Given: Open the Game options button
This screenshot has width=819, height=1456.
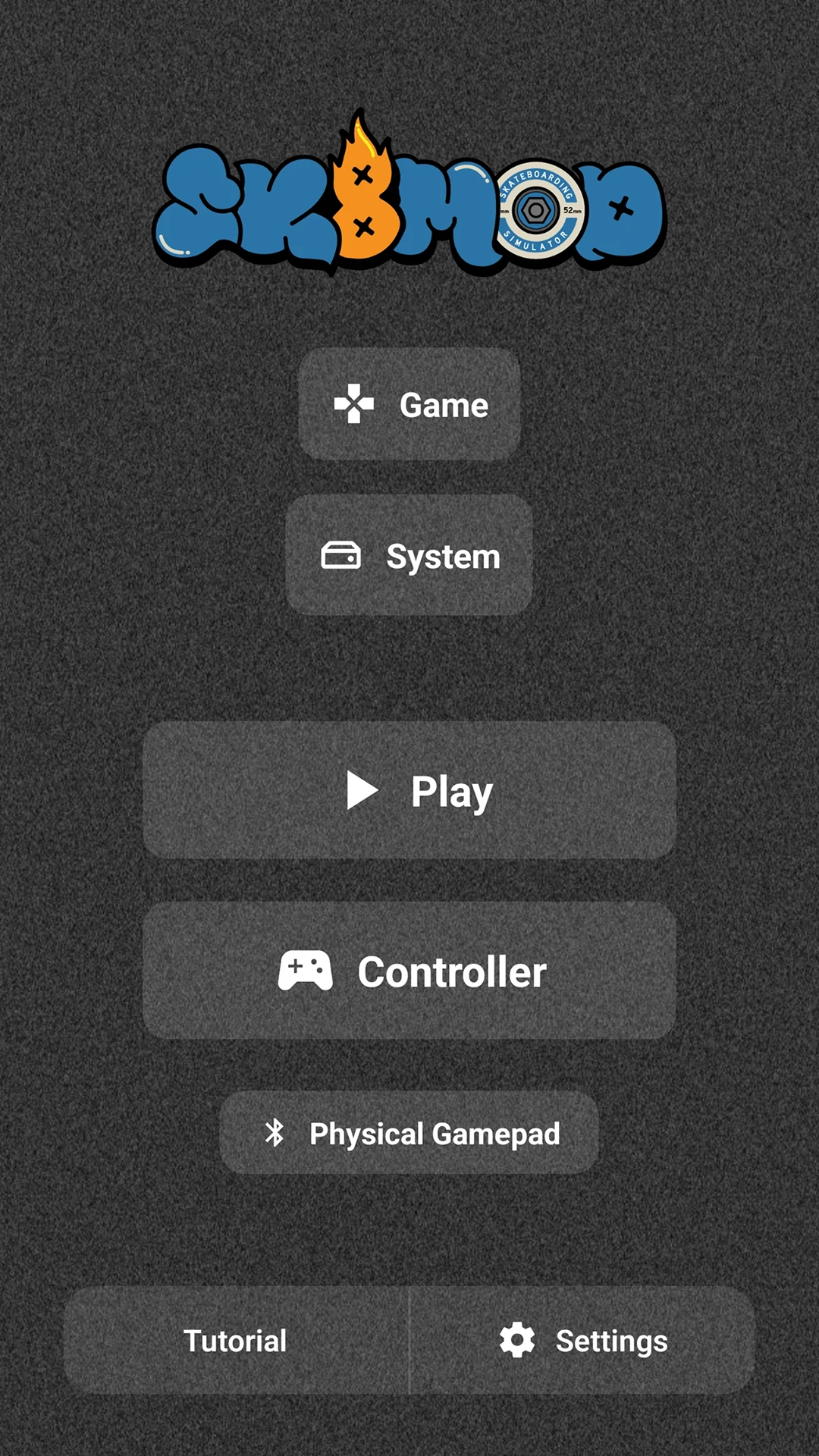Looking at the screenshot, I should (x=409, y=404).
